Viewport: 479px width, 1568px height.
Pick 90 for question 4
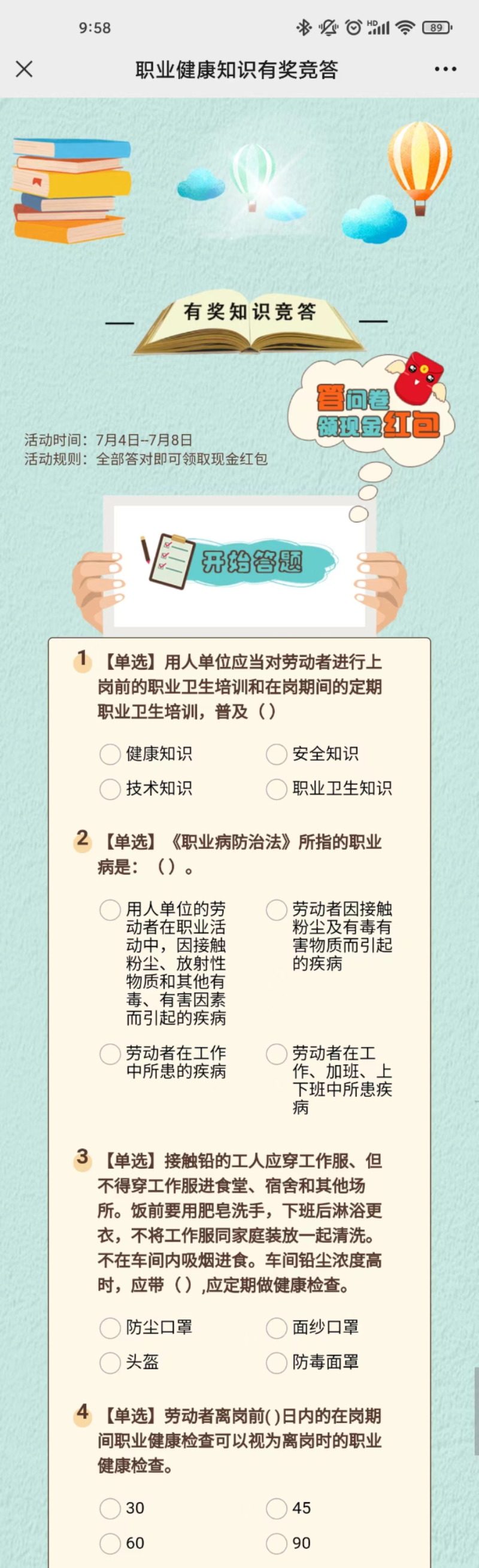pyautogui.click(x=276, y=1543)
